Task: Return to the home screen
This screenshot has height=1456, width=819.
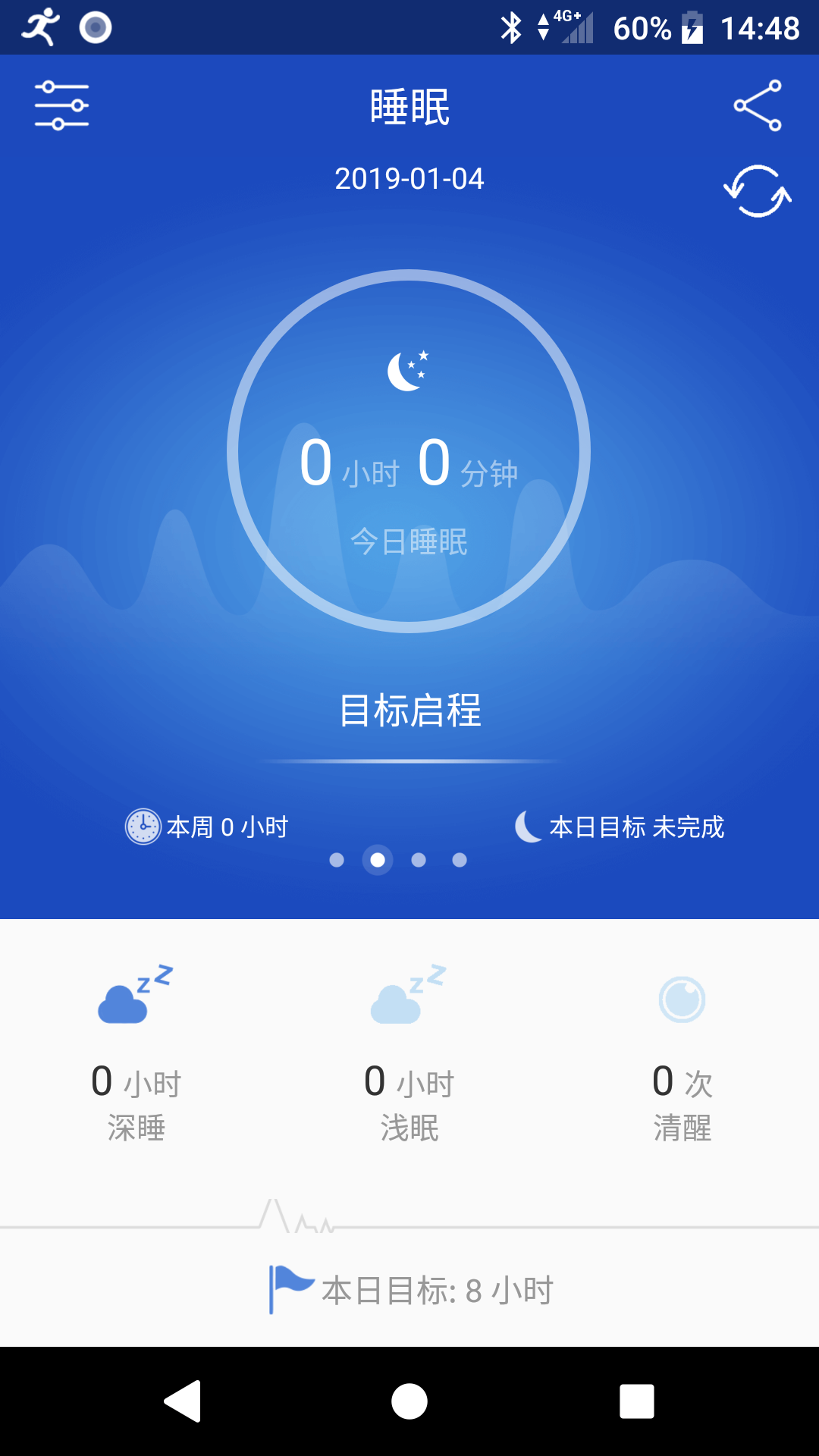Action: [409, 1401]
